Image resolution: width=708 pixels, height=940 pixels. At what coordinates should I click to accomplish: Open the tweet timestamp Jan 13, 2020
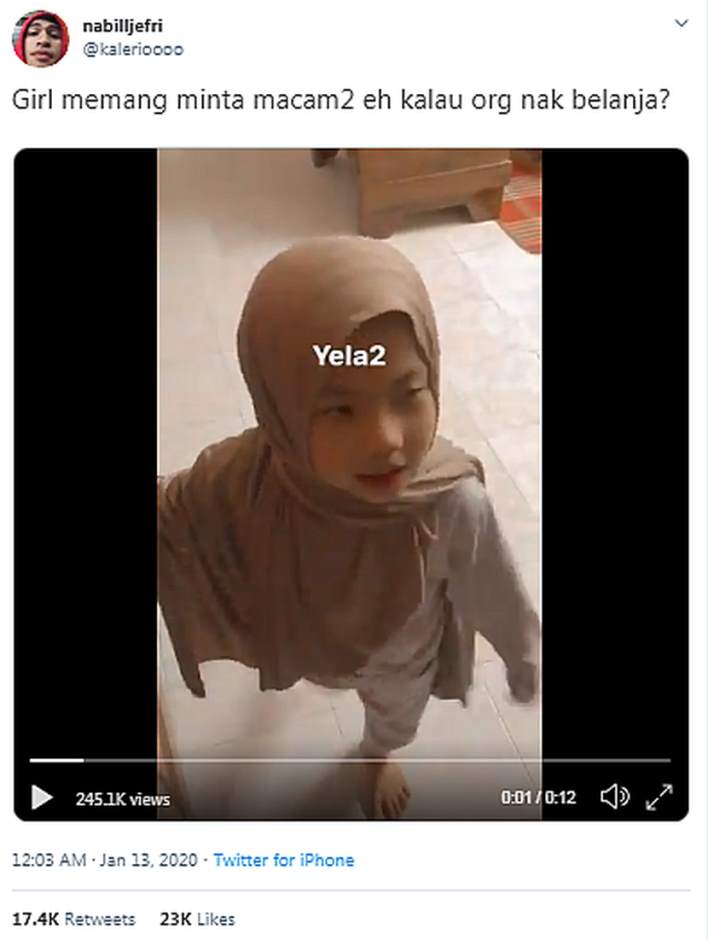coord(105,860)
